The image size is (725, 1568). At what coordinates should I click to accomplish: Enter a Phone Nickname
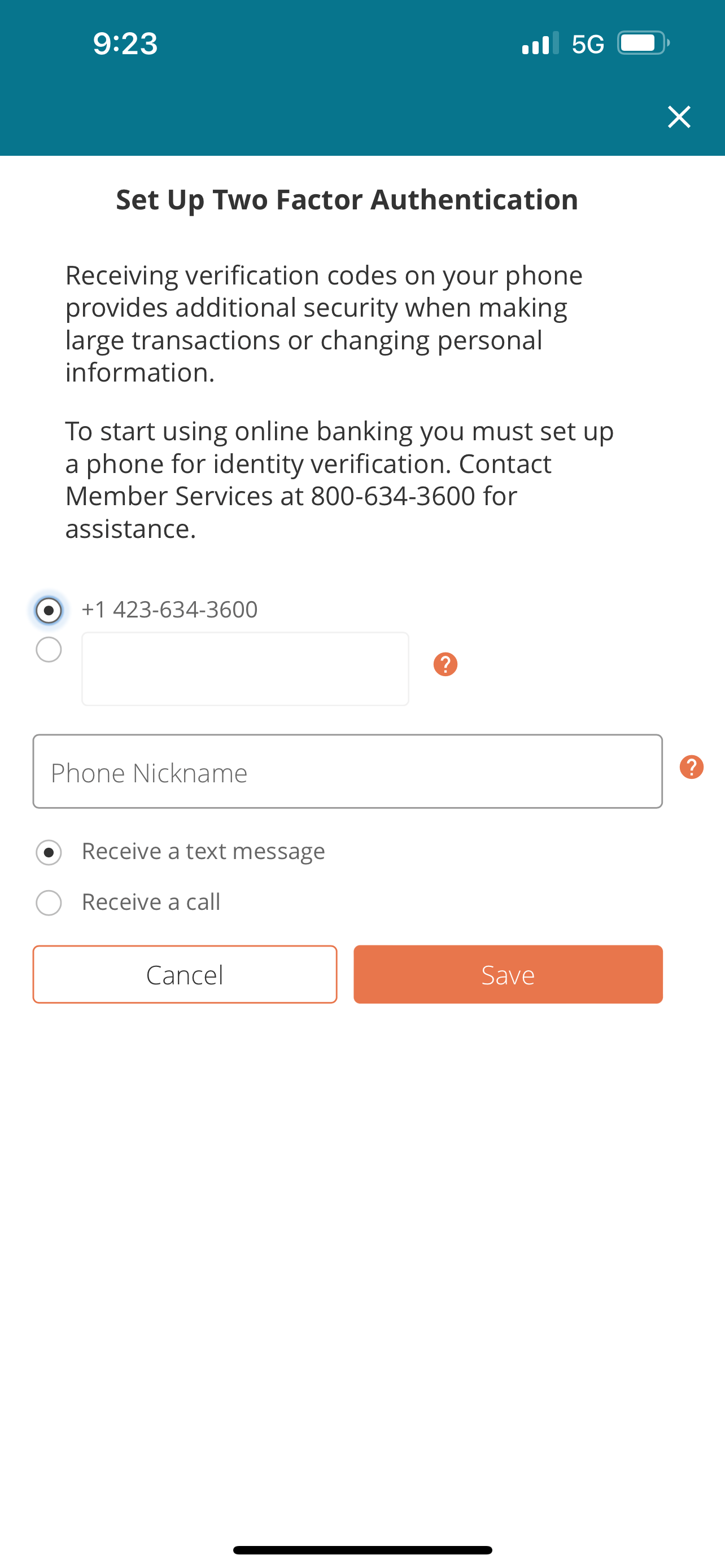(x=348, y=771)
